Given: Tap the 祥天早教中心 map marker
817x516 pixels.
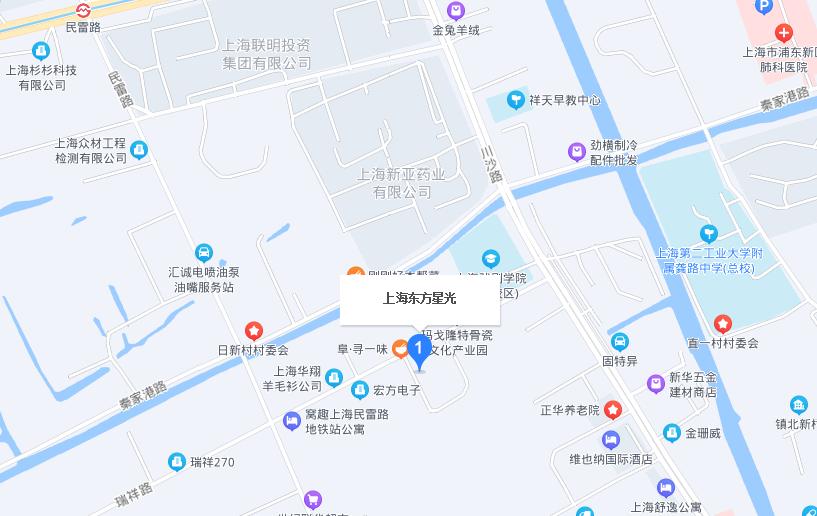Looking at the screenshot, I should (x=516, y=99).
